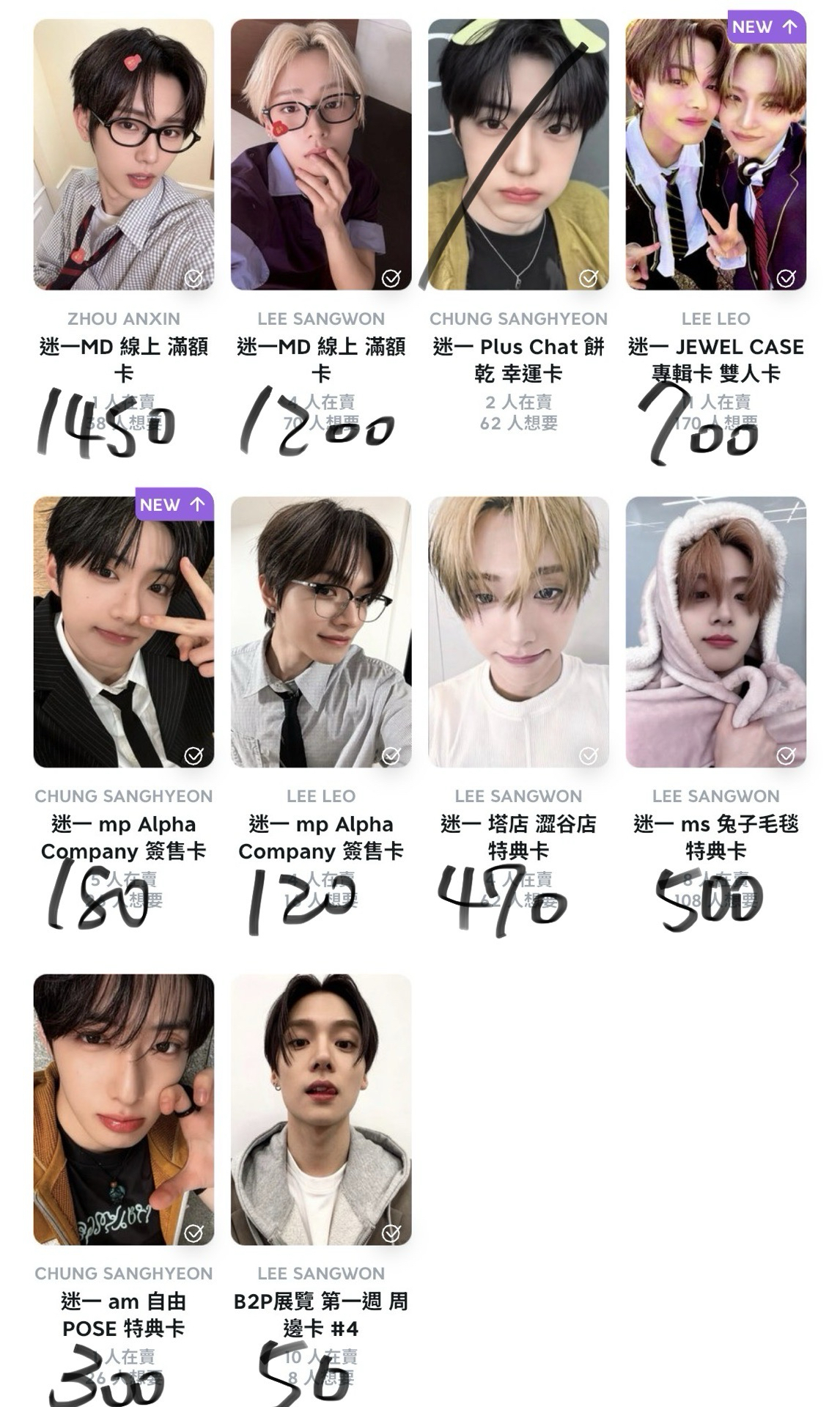View CHUNG SANGHYEON Plus Chat 餅乾 幸運卡
Image resolution: width=840 pixels, height=1407 pixels.
coord(518,155)
